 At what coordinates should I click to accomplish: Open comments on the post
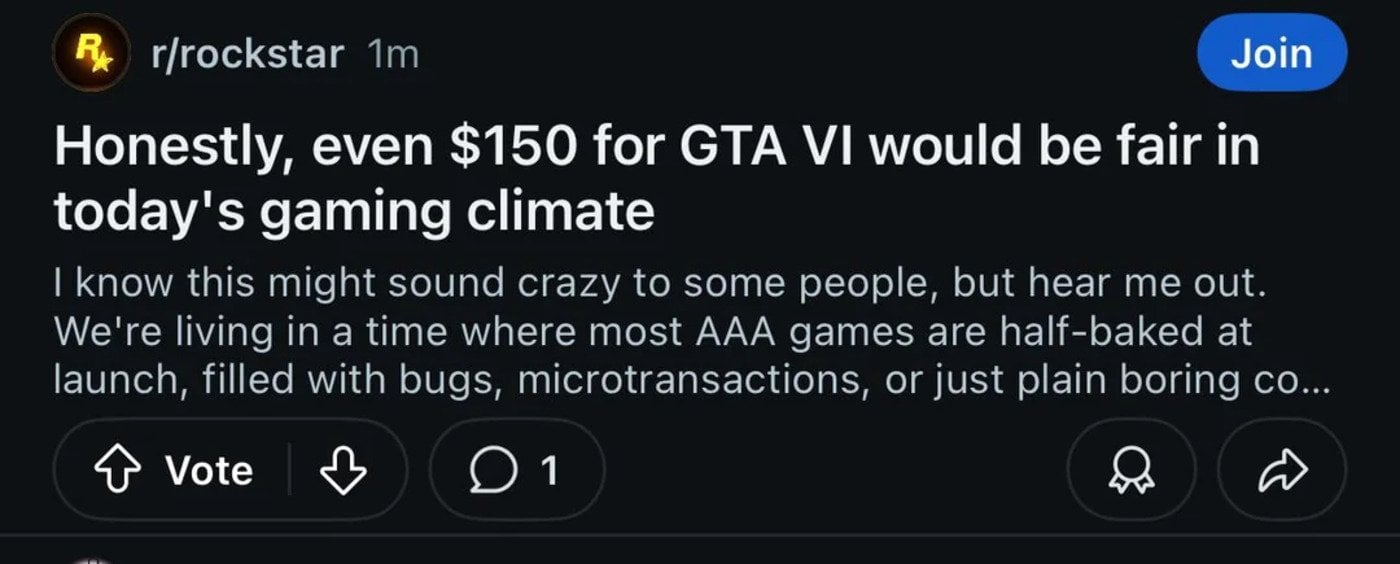[x=517, y=470]
